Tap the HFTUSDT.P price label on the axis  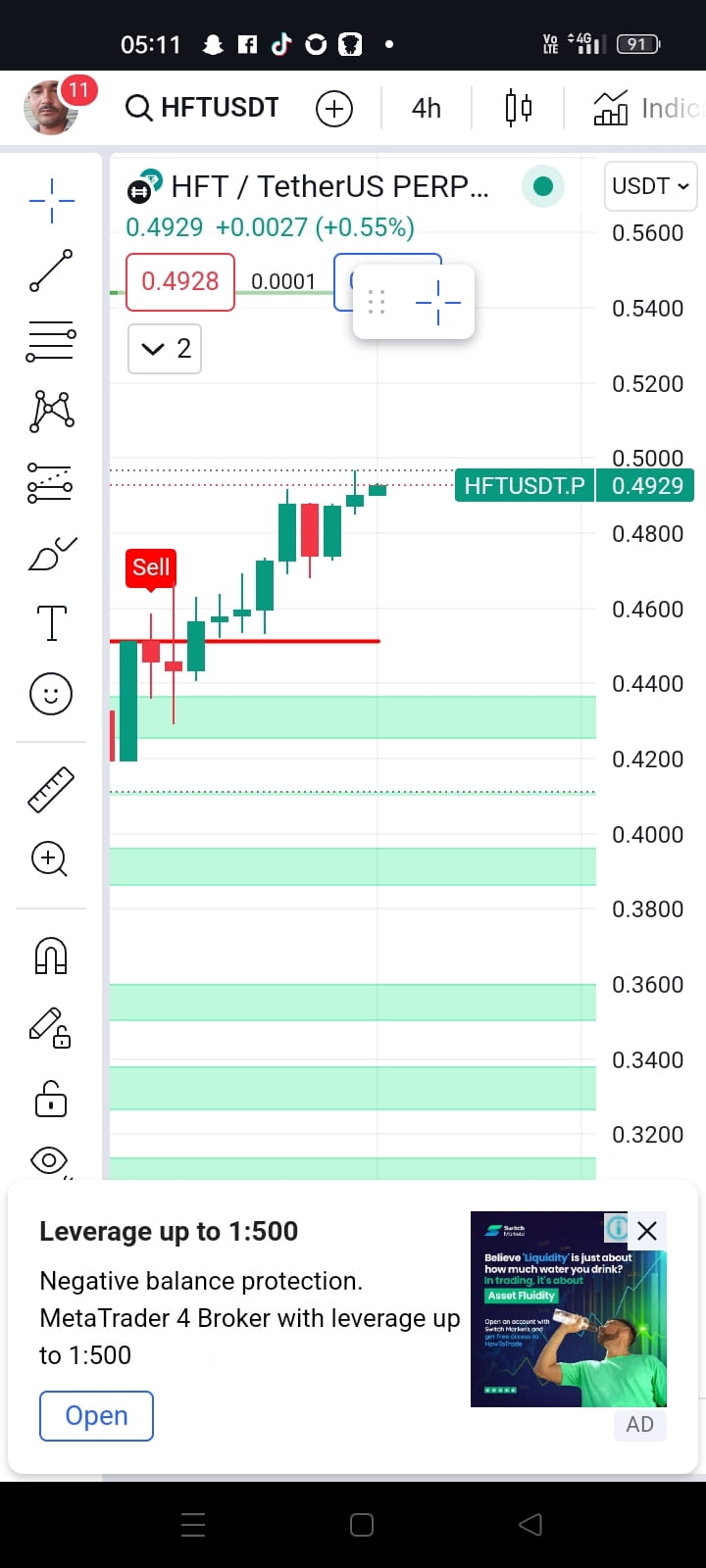point(523,485)
